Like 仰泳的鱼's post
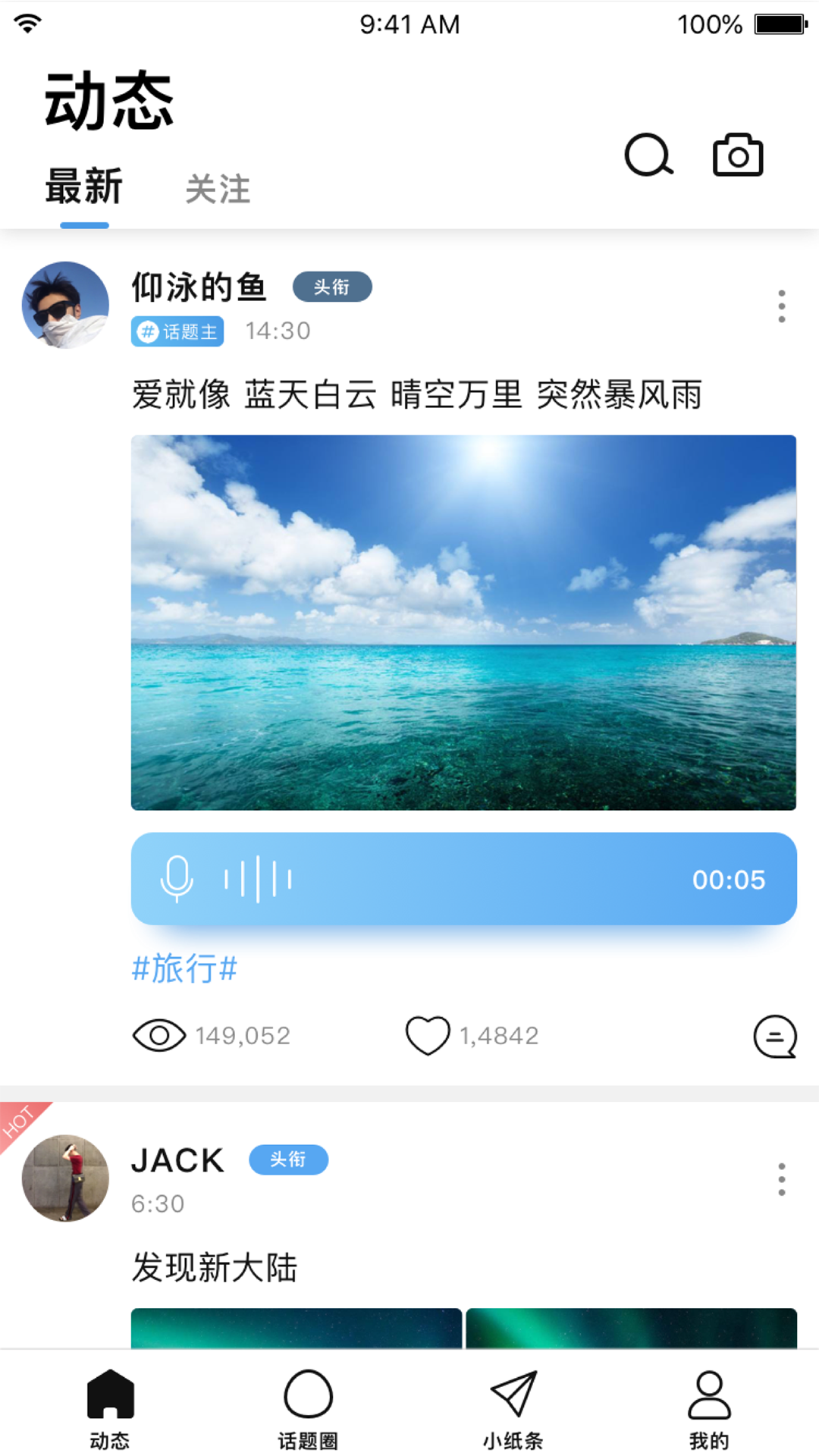The width and height of the screenshot is (819, 1456). coord(428,1035)
